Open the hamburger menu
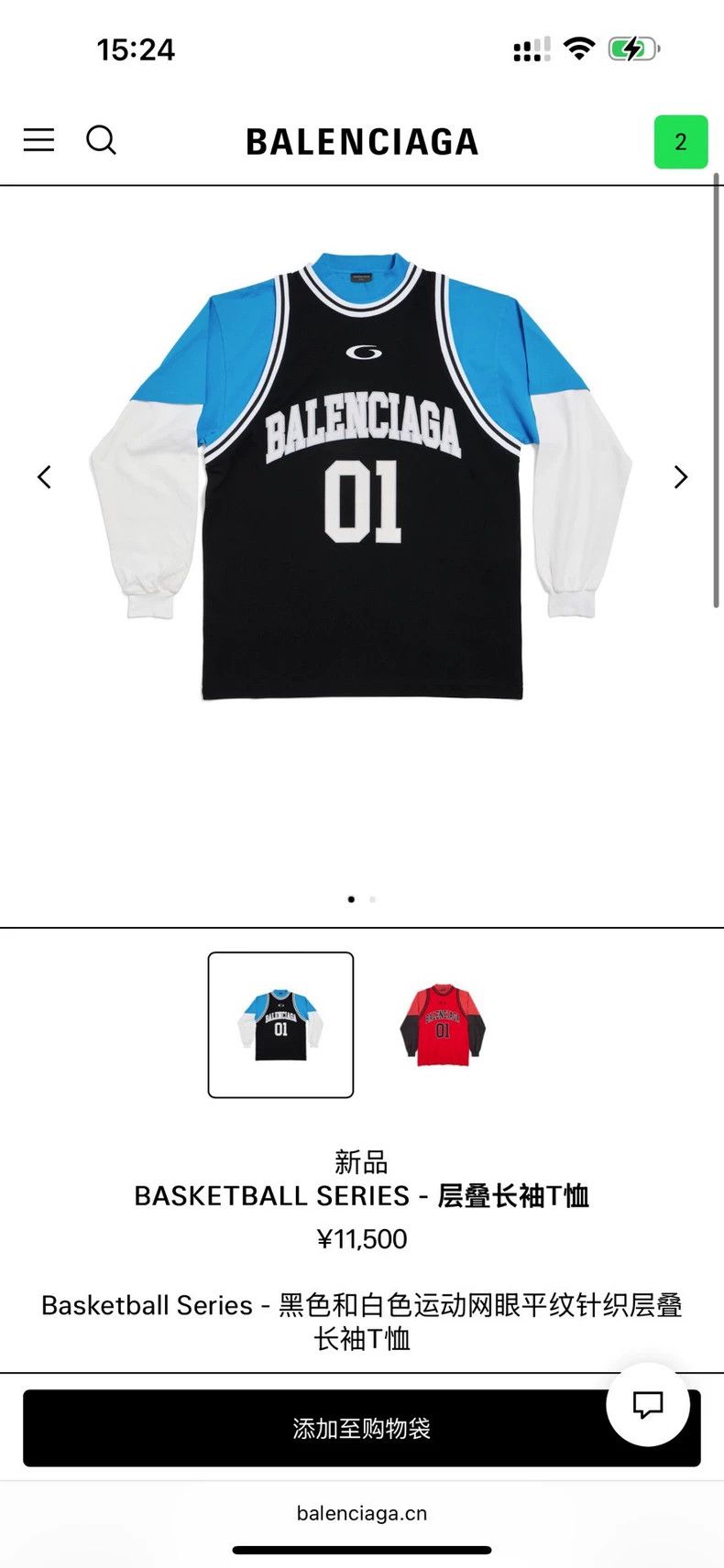This screenshot has height=1568, width=724. 38,140
